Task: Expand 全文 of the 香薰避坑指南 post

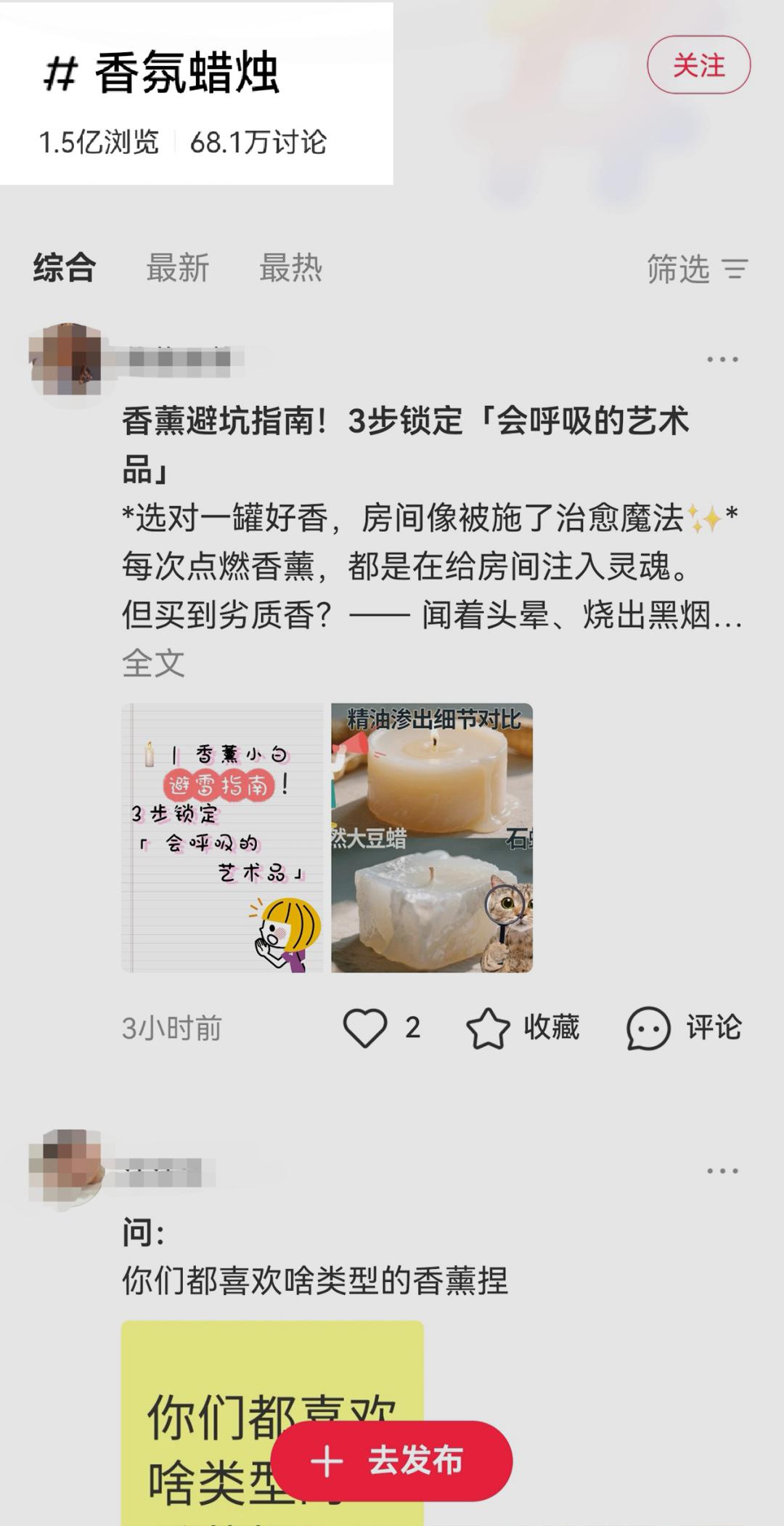Action: coord(153,663)
